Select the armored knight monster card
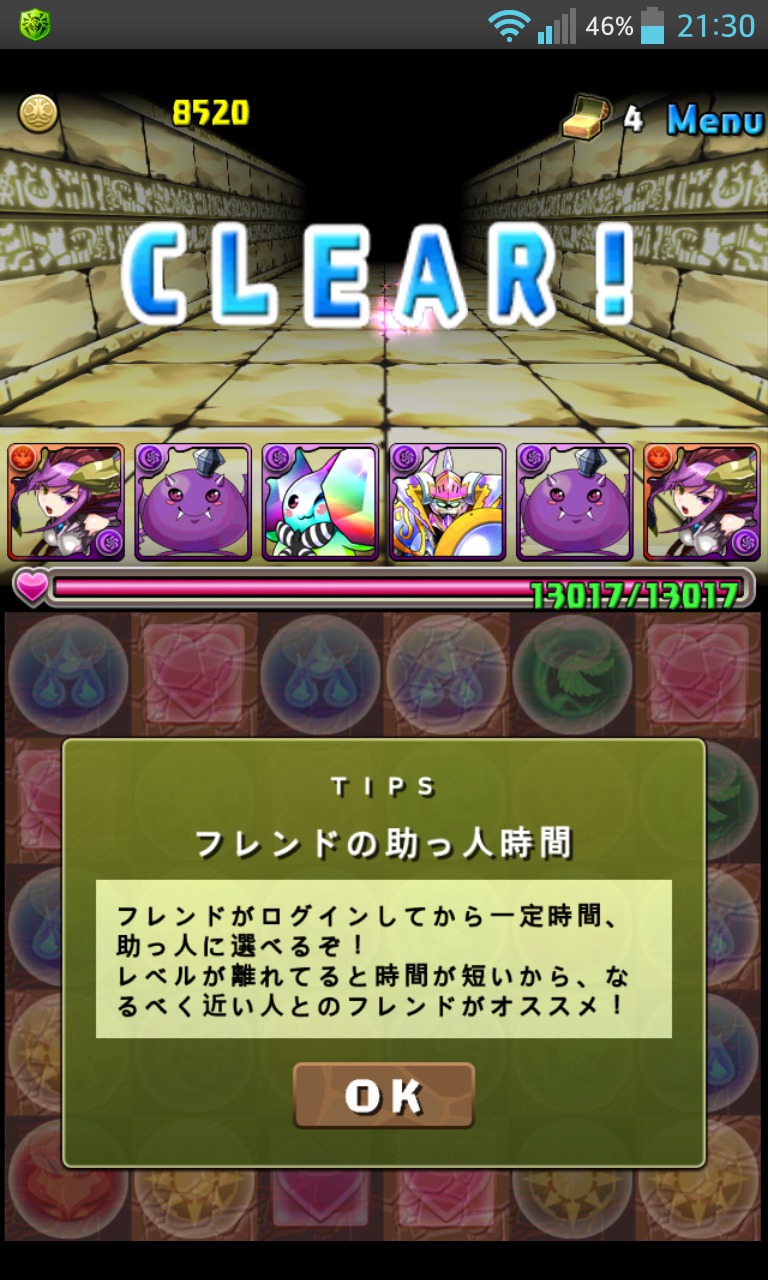Viewport: 768px width, 1280px height. (447, 502)
